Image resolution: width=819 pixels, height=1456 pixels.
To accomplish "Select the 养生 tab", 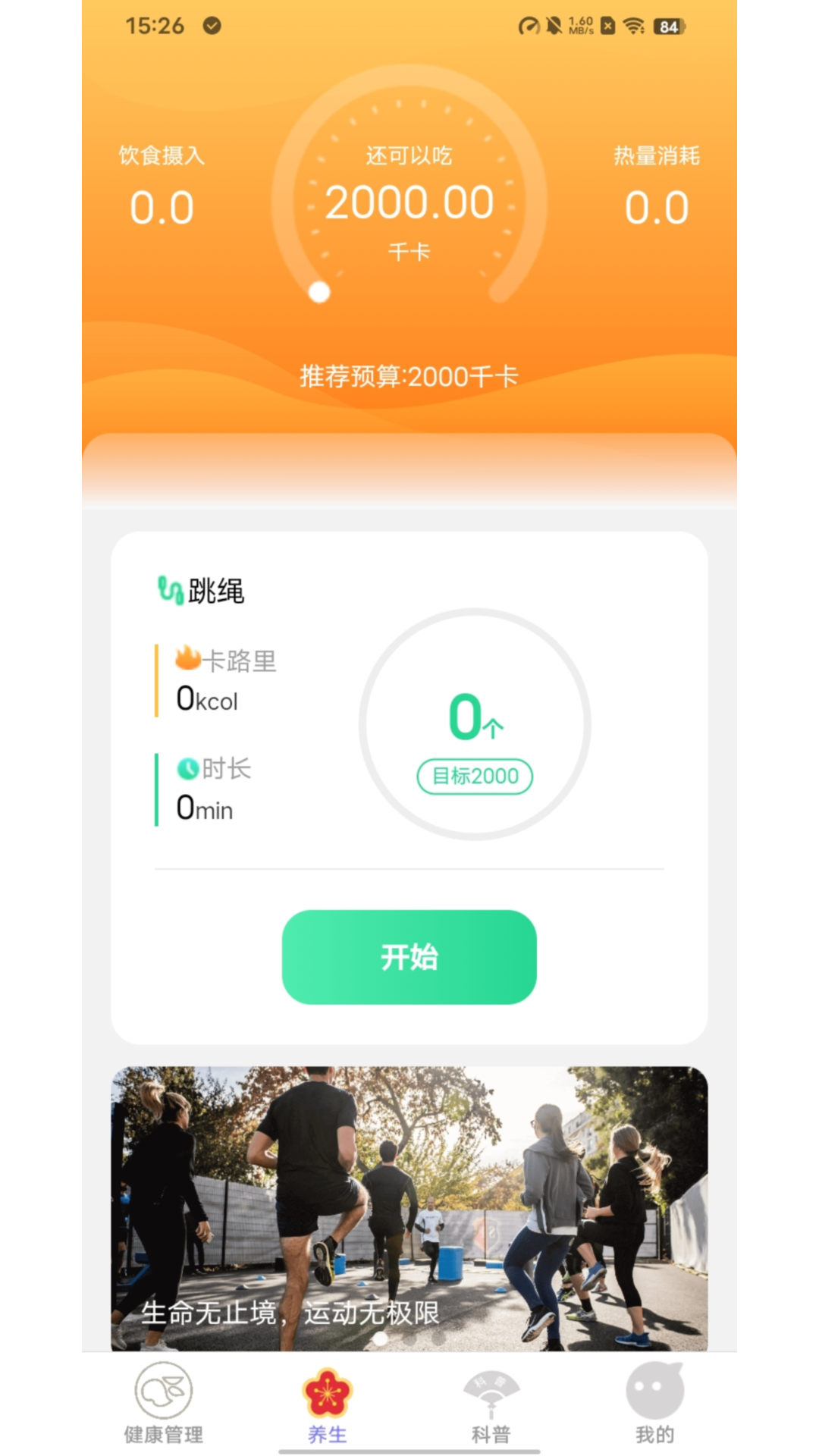I will tap(327, 1403).
